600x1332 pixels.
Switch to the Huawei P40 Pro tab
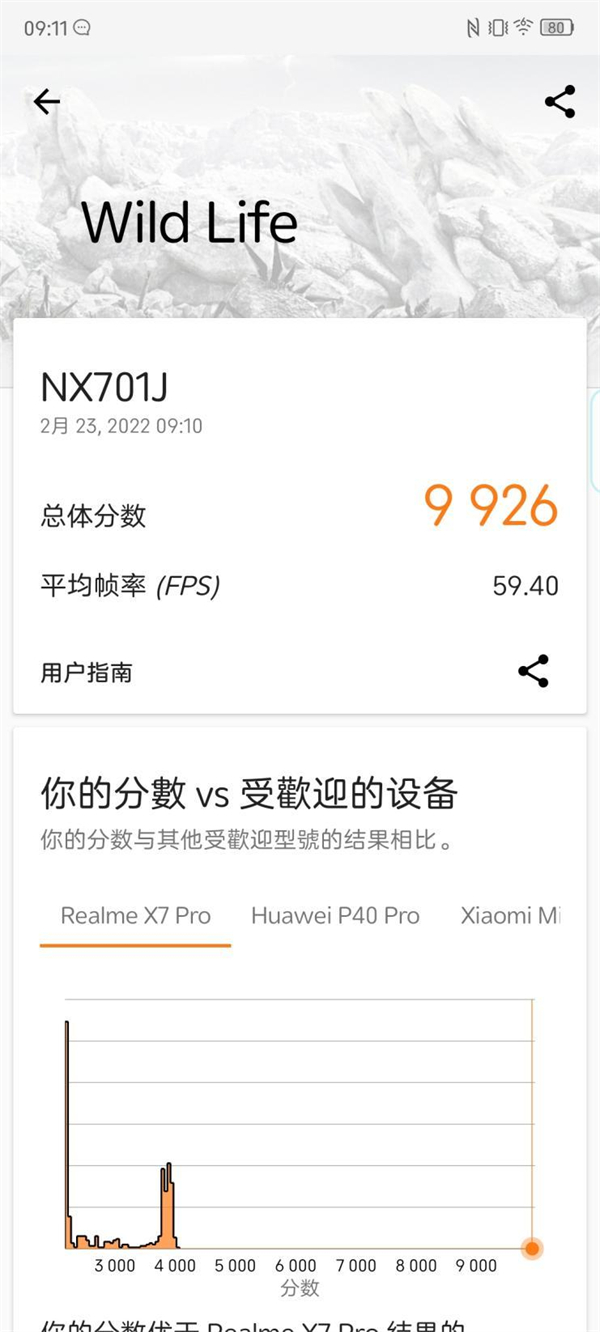click(x=335, y=915)
